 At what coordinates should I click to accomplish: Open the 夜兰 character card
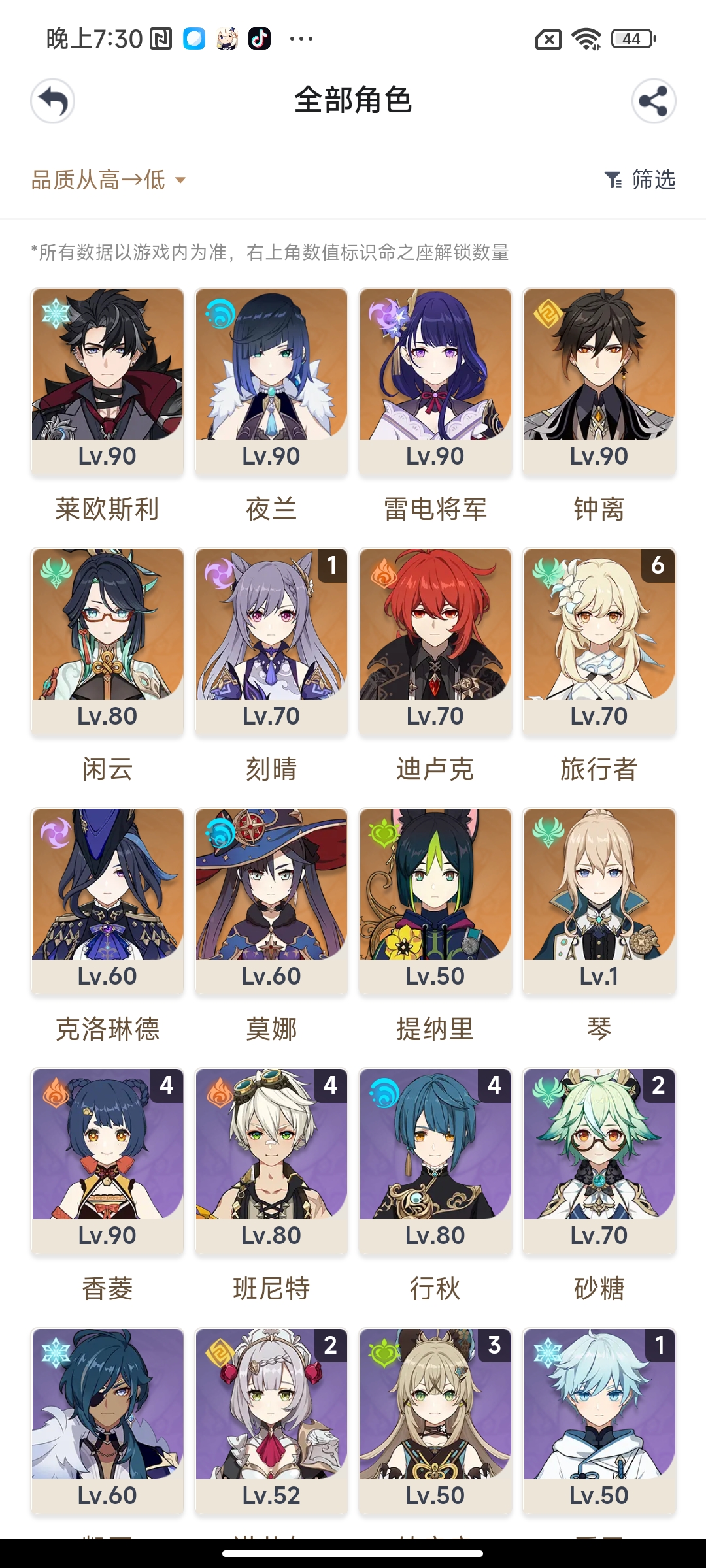coord(271,381)
